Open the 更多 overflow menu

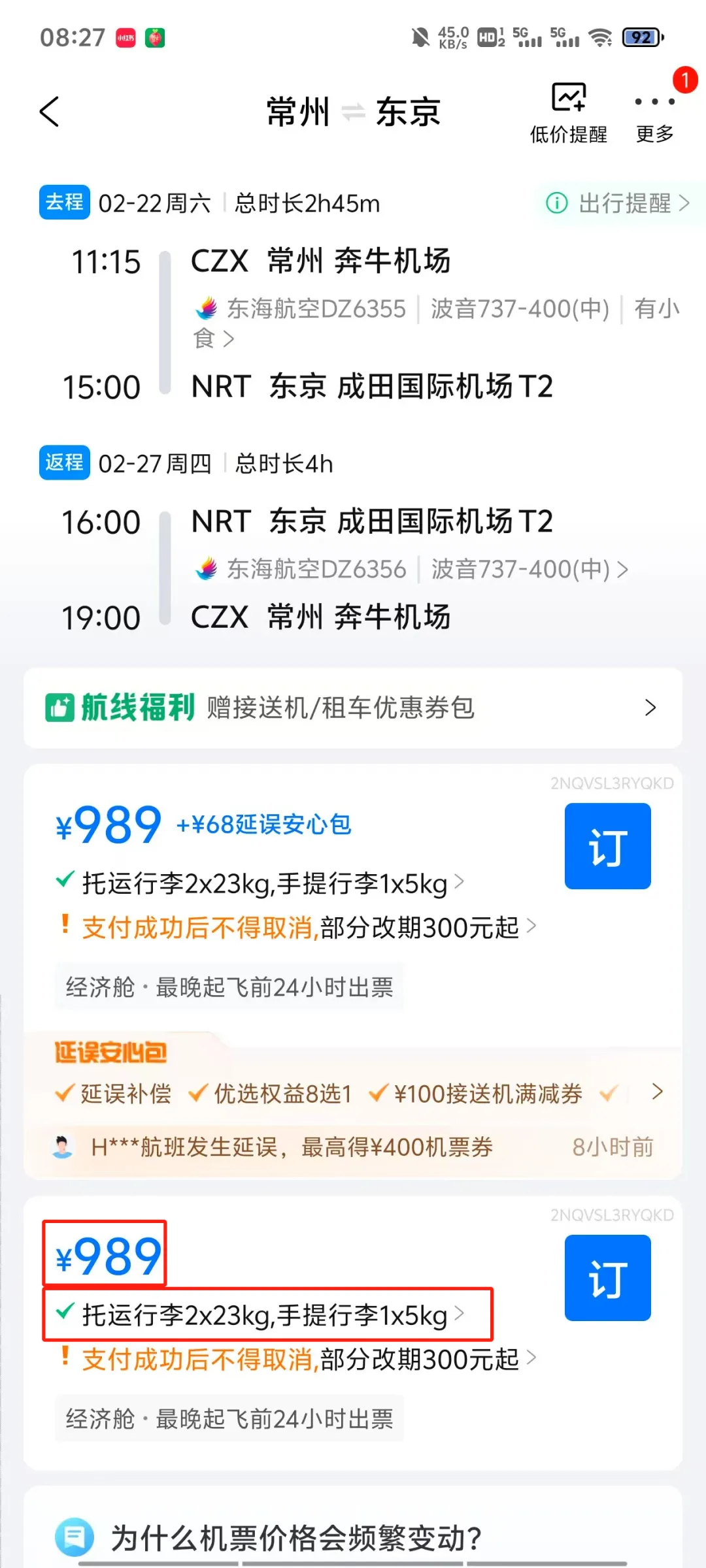coord(654,112)
